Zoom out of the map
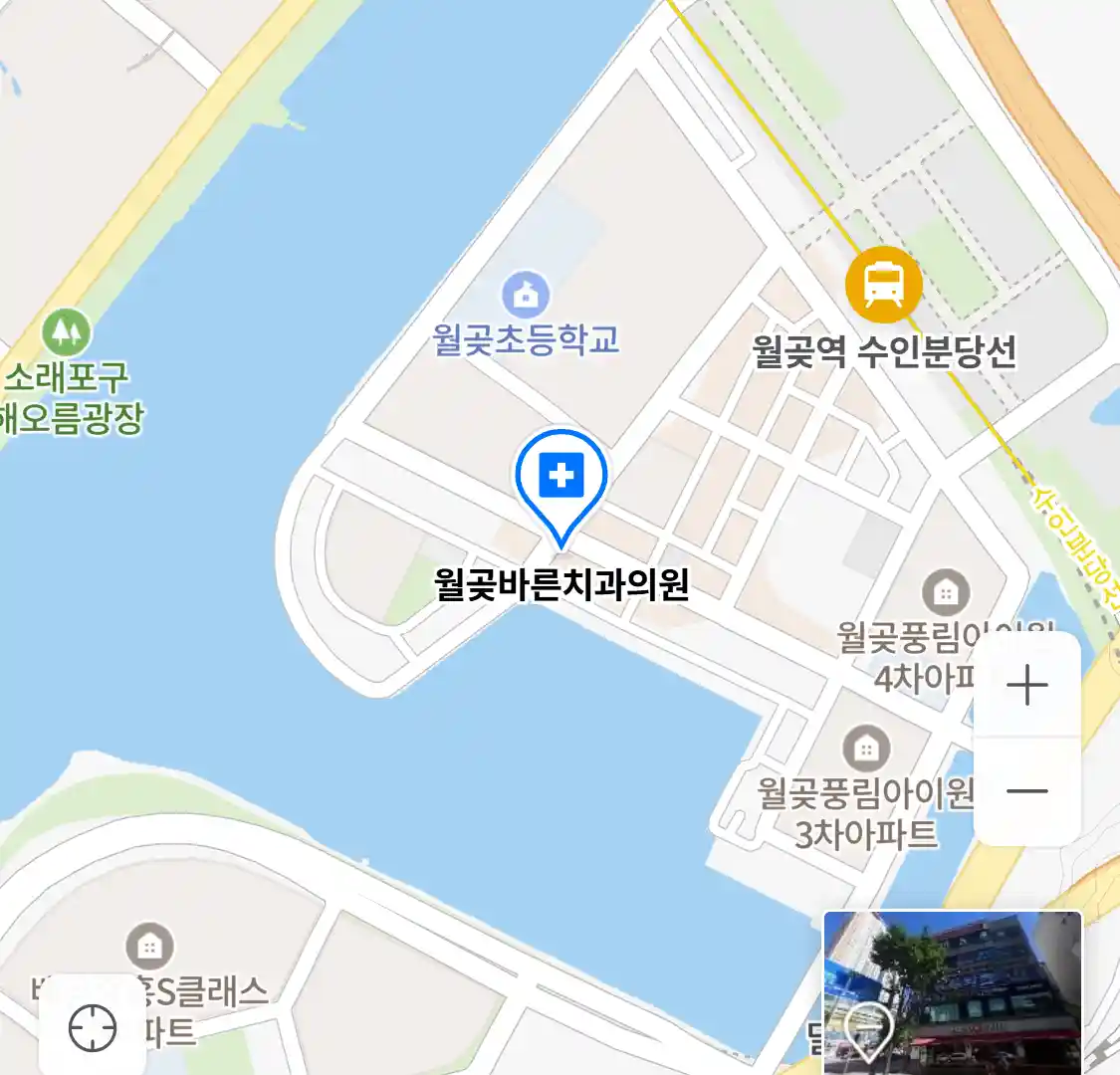The width and height of the screenshot is (1120, 1075). point(1026,791)
